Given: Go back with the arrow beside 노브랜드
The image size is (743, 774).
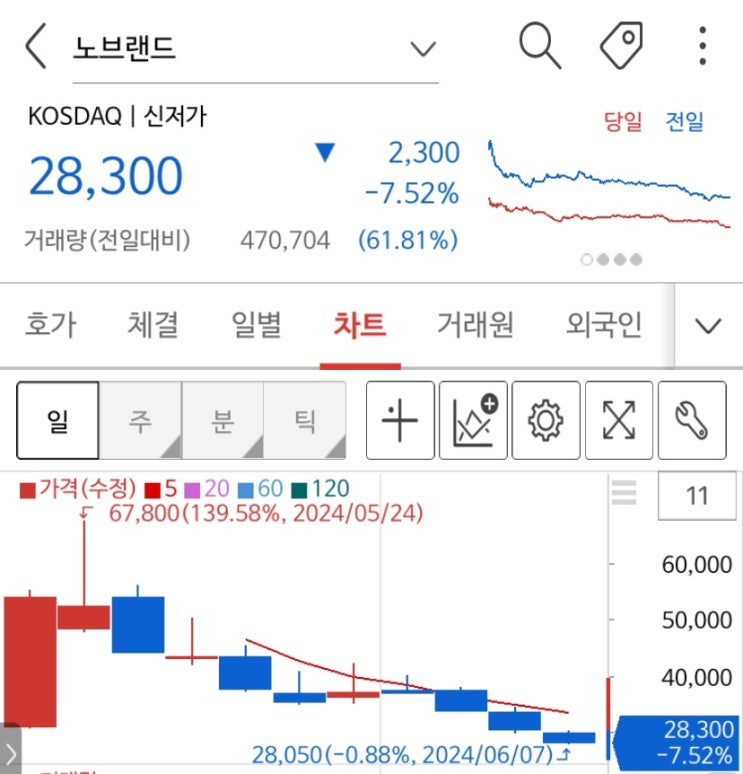Looking at the screenshot, I should (x=36, y=46).
